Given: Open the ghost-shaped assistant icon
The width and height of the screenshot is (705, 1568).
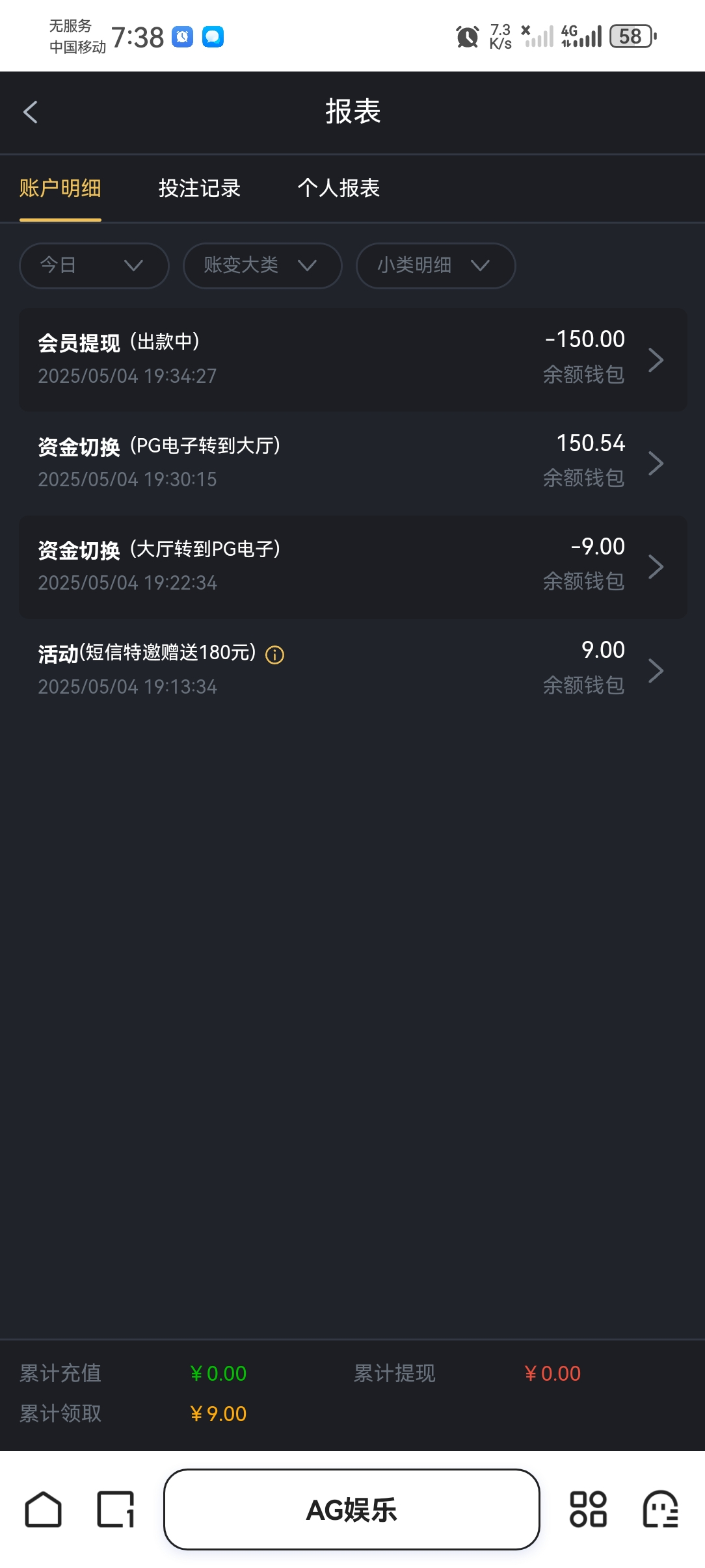Looking at the screenshot, I should tap(661, 1509).
